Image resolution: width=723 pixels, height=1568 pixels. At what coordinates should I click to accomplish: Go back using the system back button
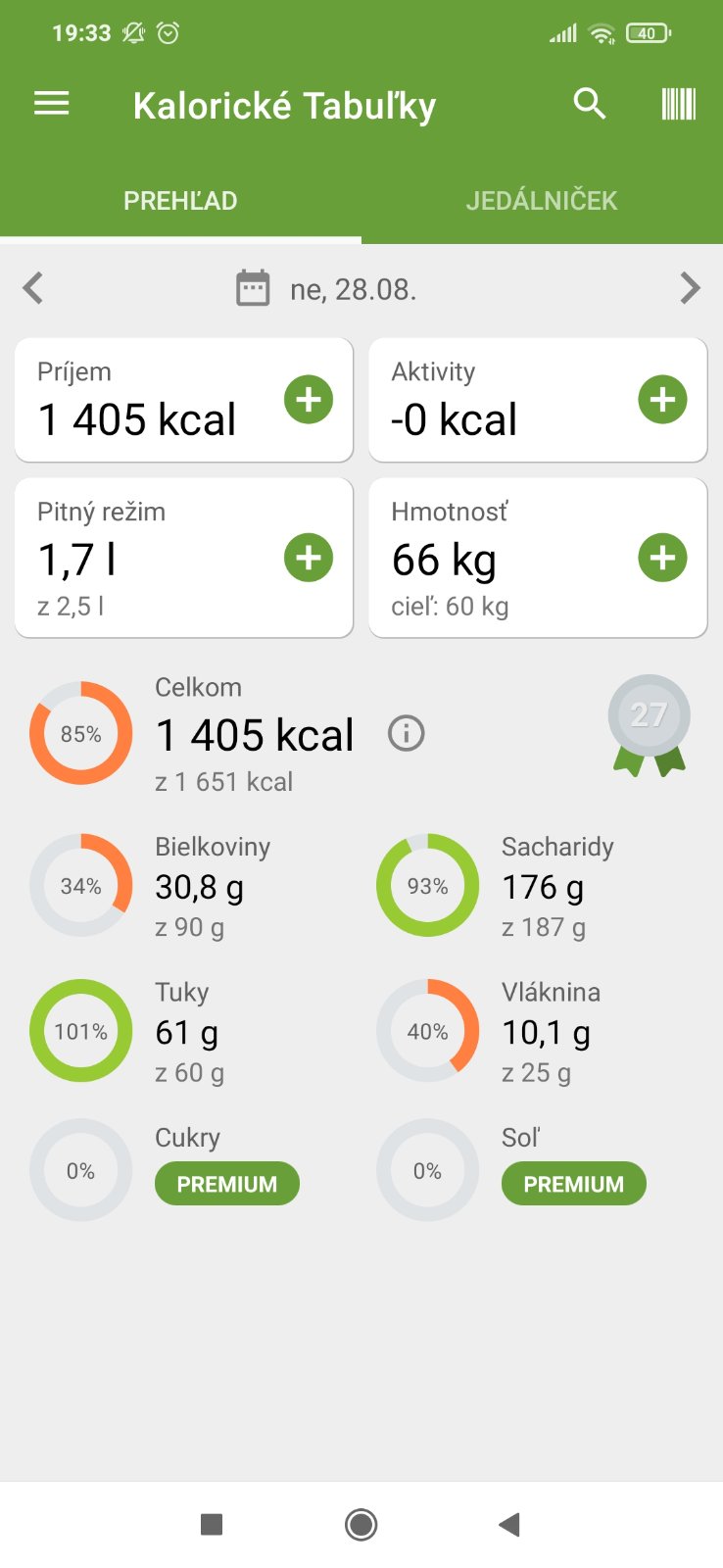click(508, 1524)
